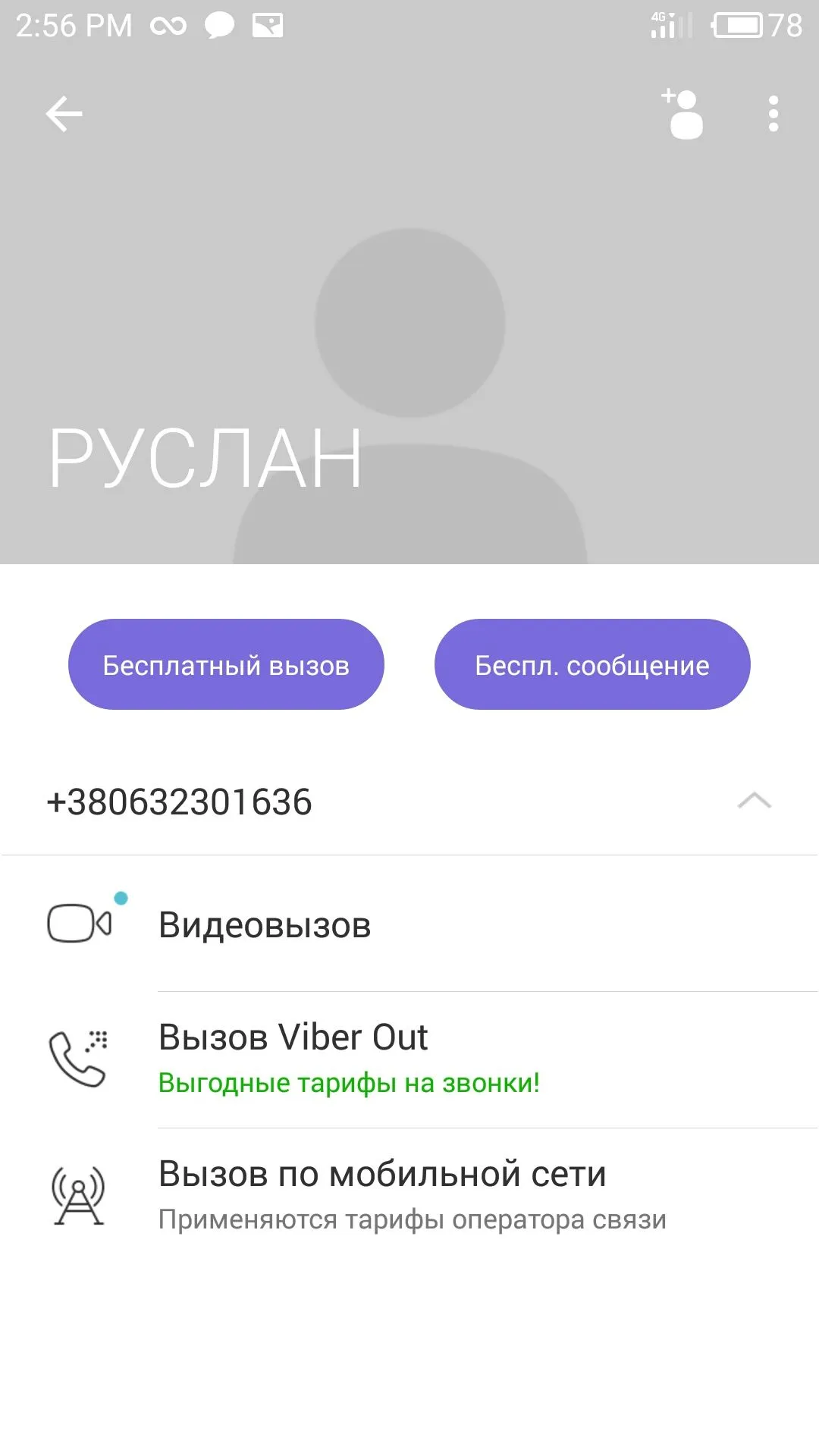Open the three-dot overflow menu
This screenshot has height=1456, width=819.
tap(773, 114)
